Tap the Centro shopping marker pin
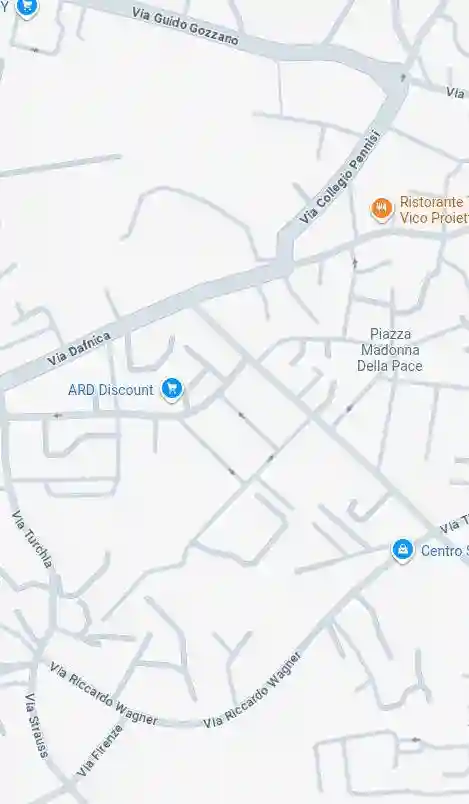 pyautogui.click(x=403, y=551)
